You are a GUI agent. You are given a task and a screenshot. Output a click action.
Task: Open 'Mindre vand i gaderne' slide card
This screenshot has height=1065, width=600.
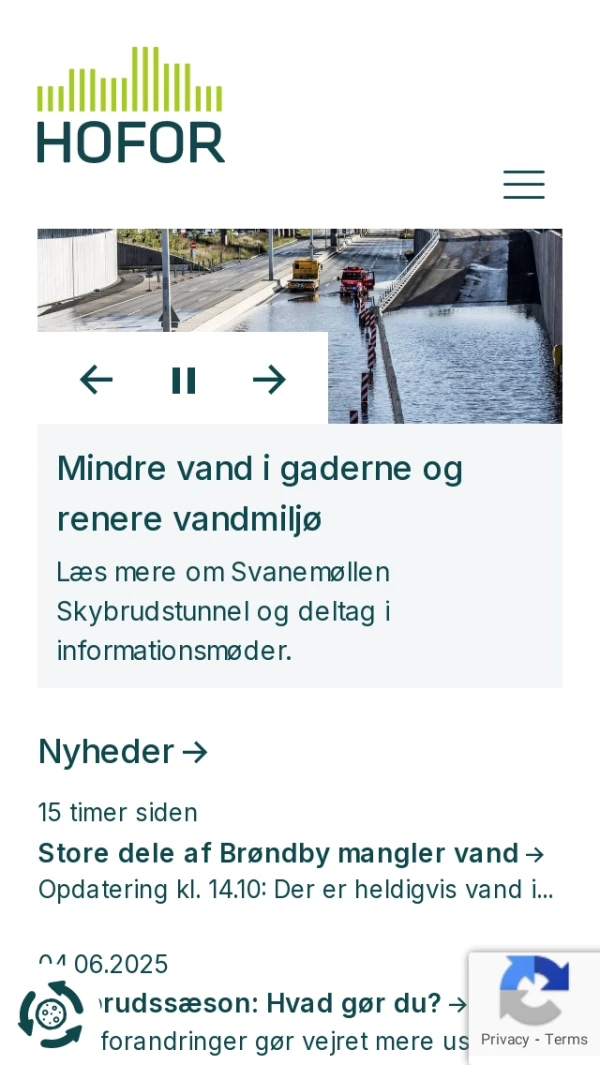coord(260,494)
